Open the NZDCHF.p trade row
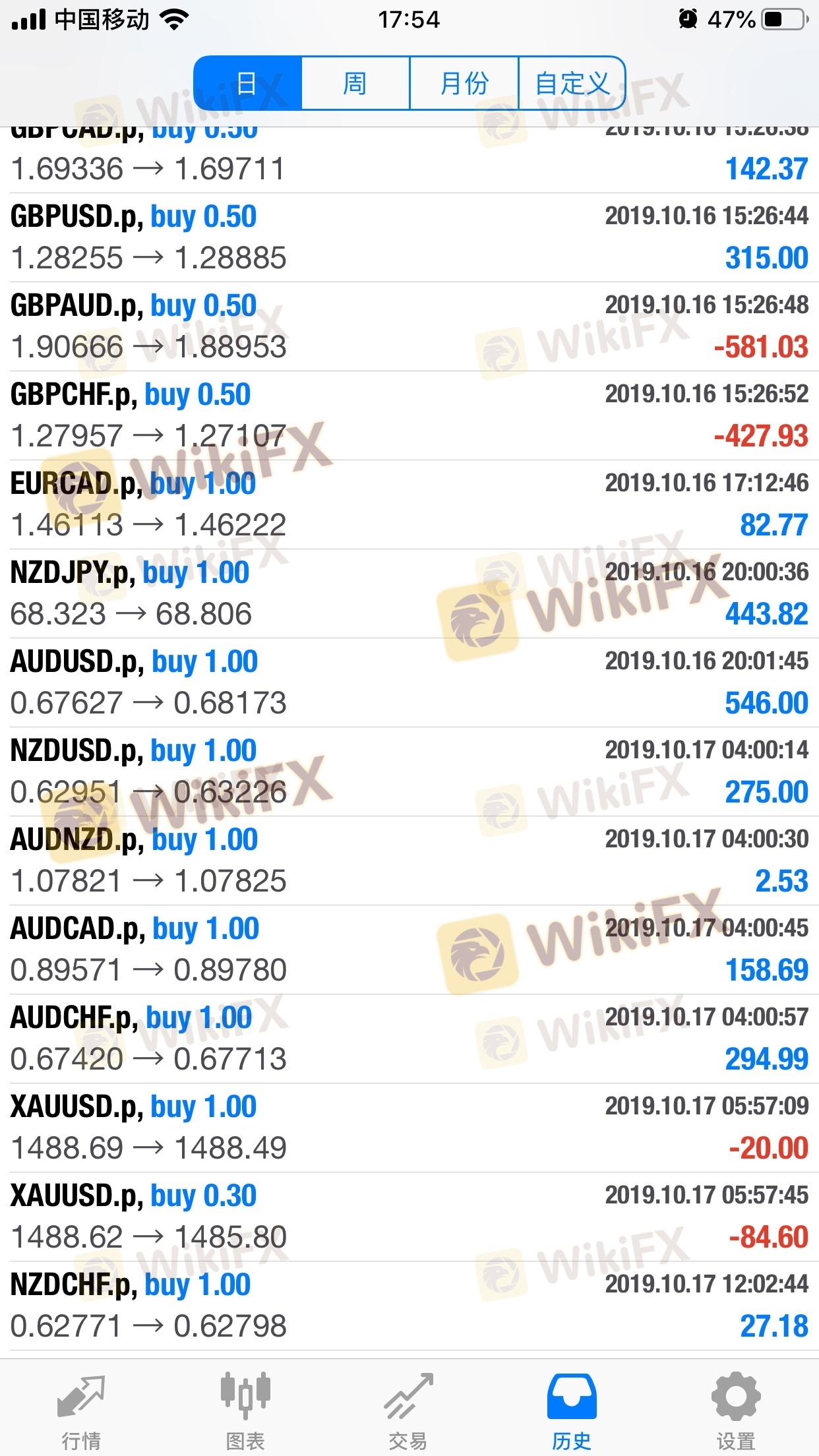819x1456 pixels. pyautogui.click(x=409, y=1306)
